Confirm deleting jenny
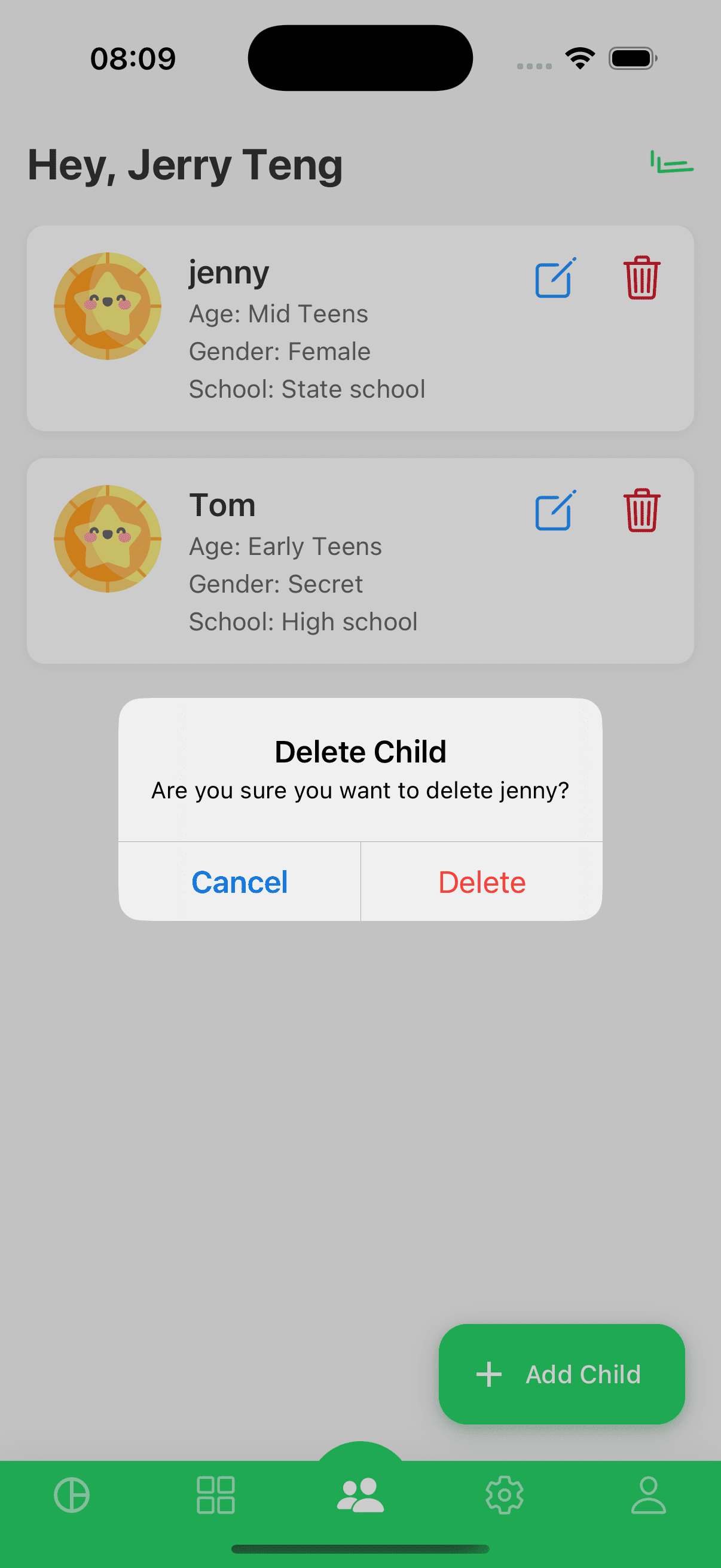Screen dimensions: 721x1568 click(x=481, y=881)
